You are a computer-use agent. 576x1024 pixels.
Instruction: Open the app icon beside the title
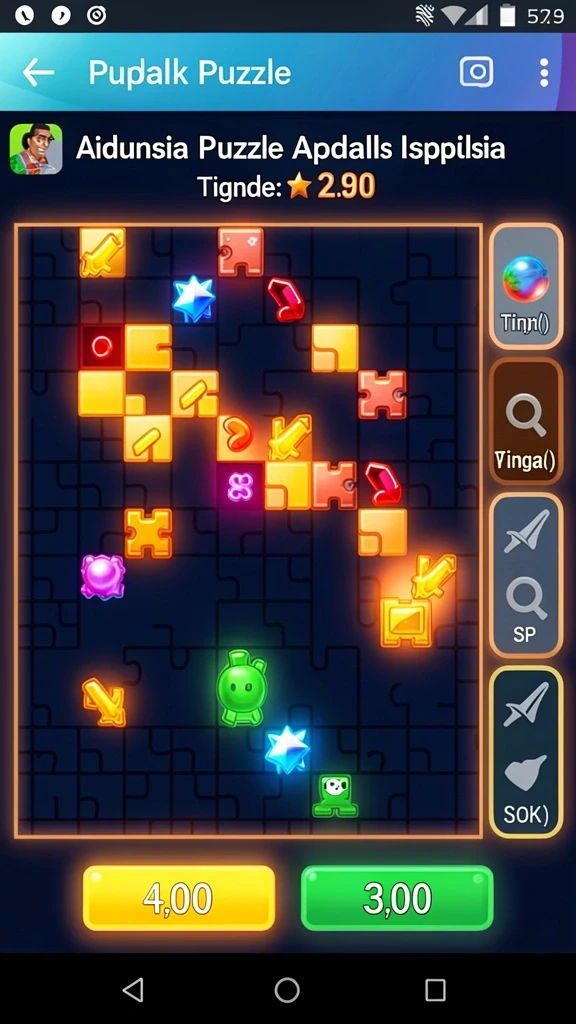click(x=36, y=149)
